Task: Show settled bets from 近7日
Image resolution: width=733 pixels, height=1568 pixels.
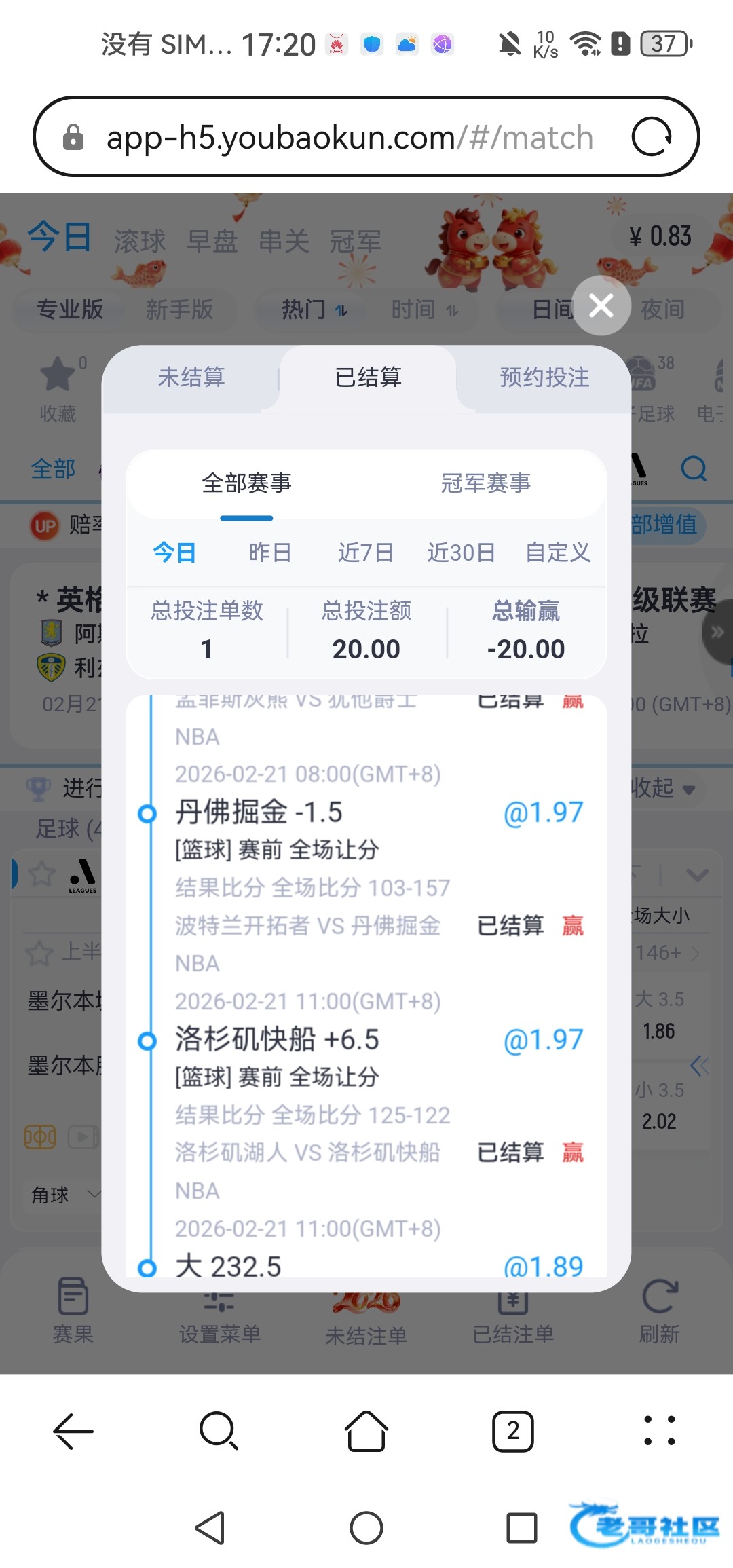Action: coord(366,553)
